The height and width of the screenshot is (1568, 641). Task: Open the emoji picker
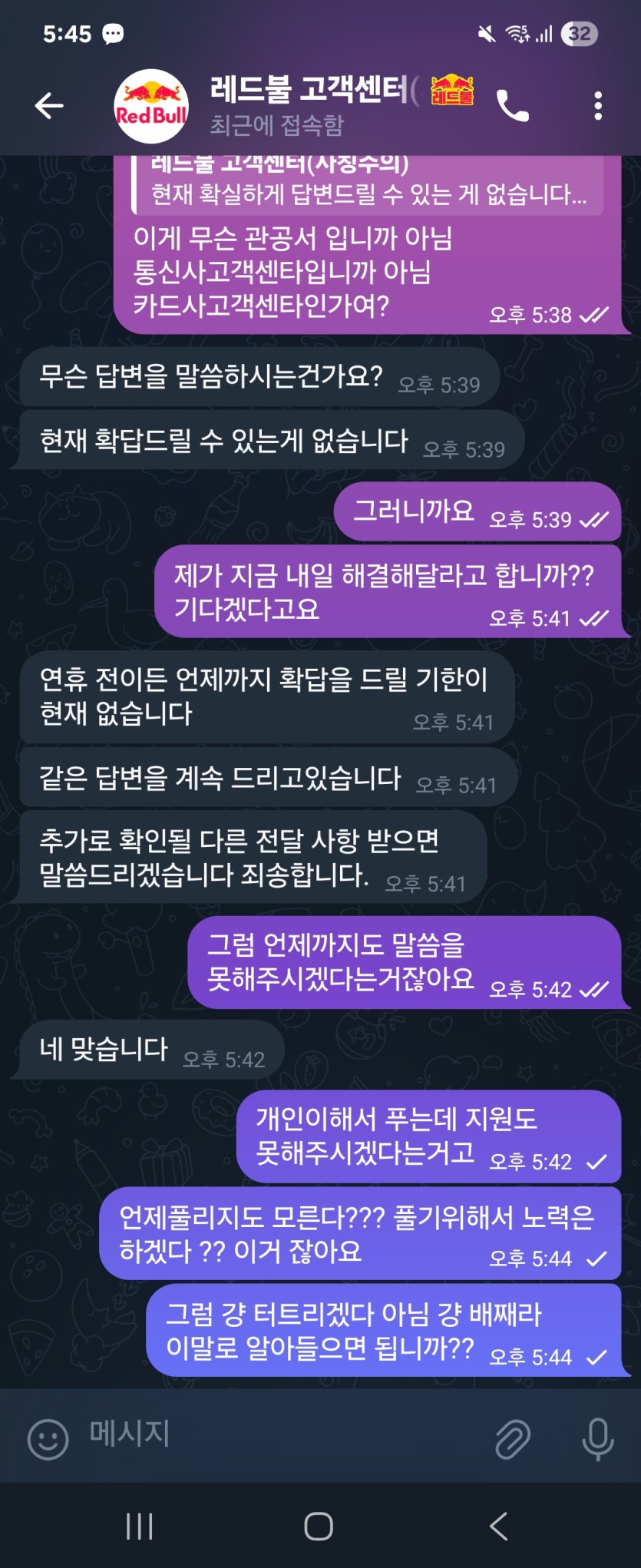coord(48,1438)
